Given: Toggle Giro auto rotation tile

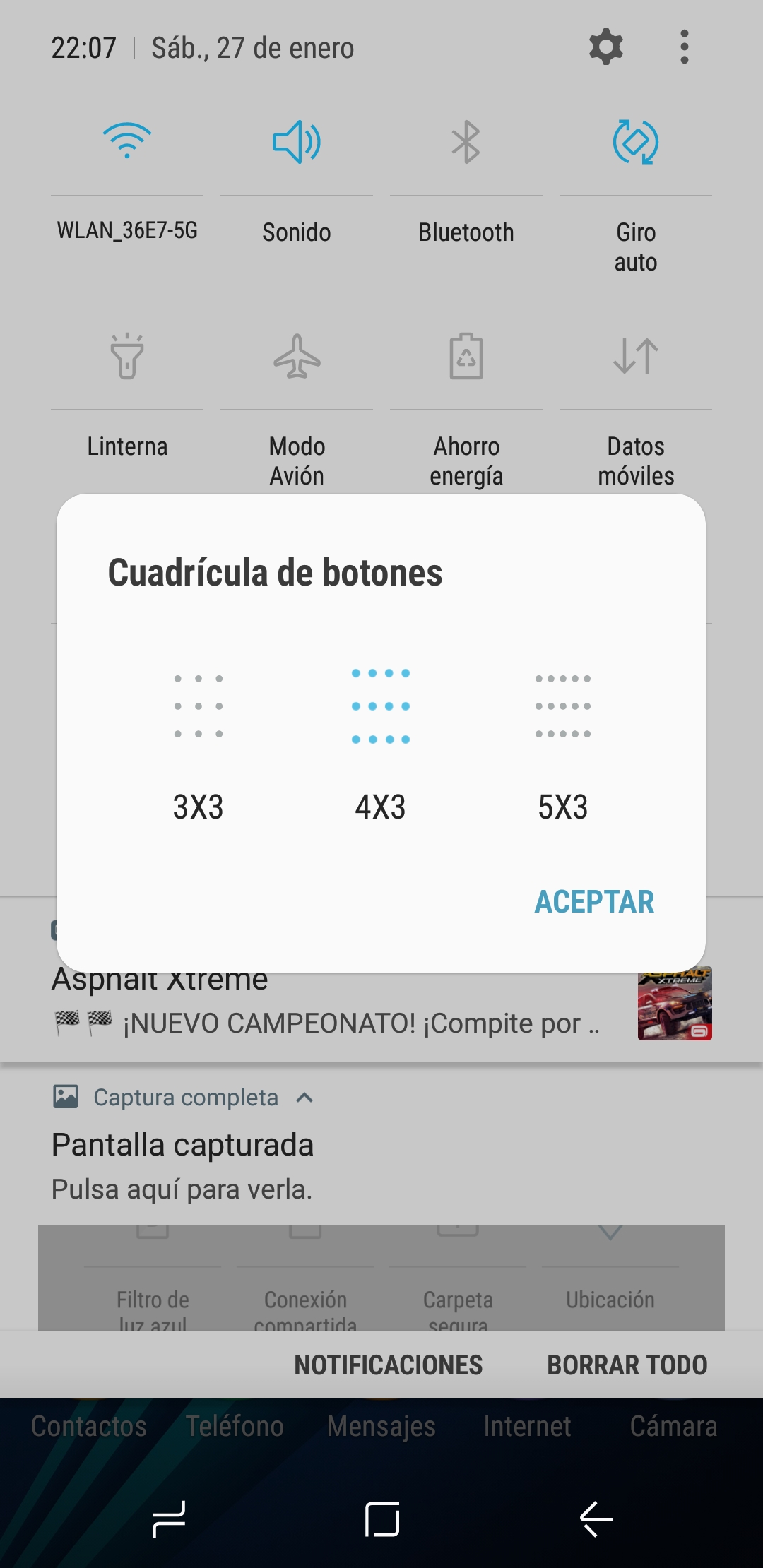Looking at the screenshot, I should (x=636, y=141).
